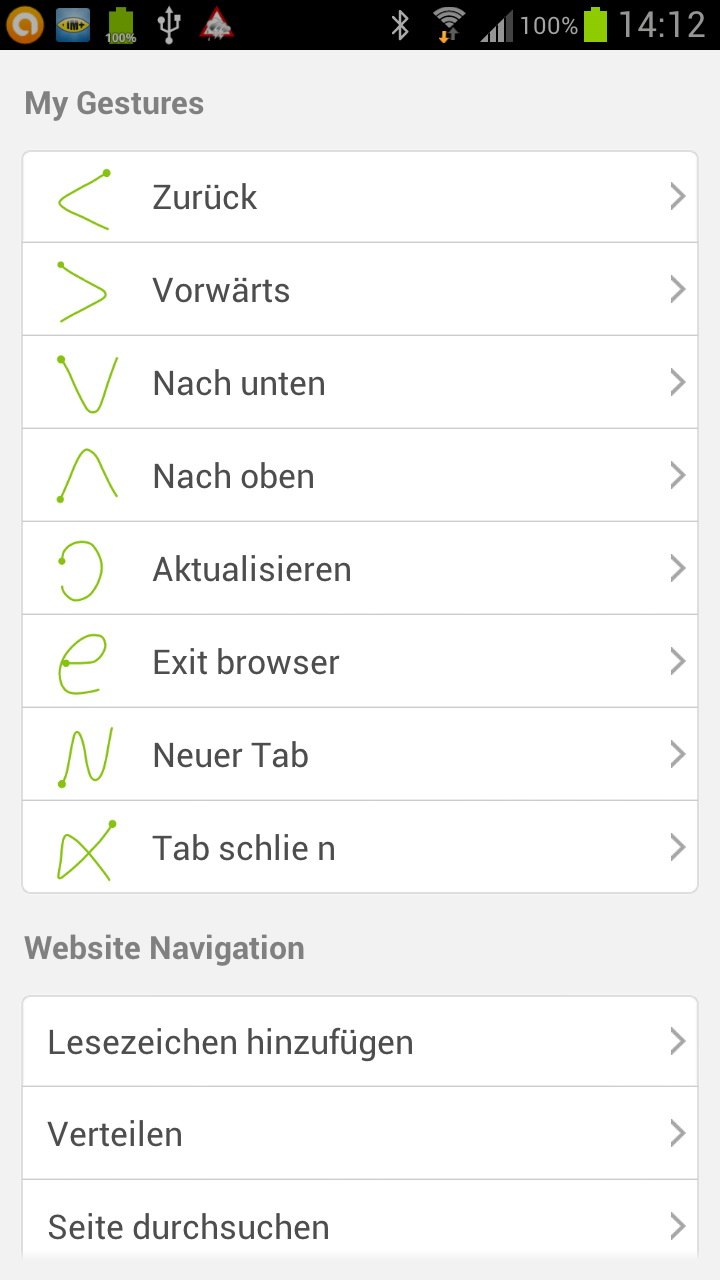720x1280 pixels.
Task: Edit the Aktualisieren gesture
Action: pos(360,568)
